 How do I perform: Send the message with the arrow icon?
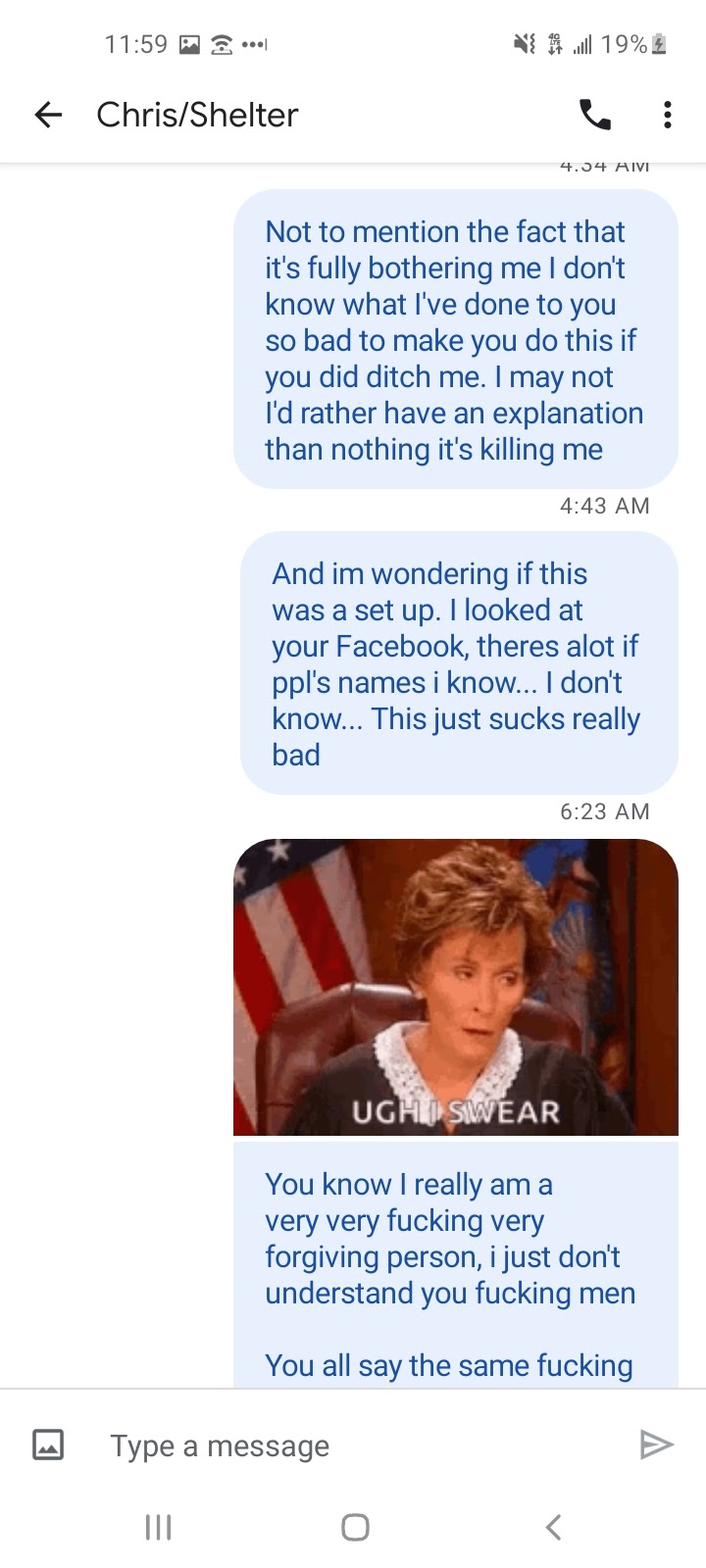pos(656,1445)
